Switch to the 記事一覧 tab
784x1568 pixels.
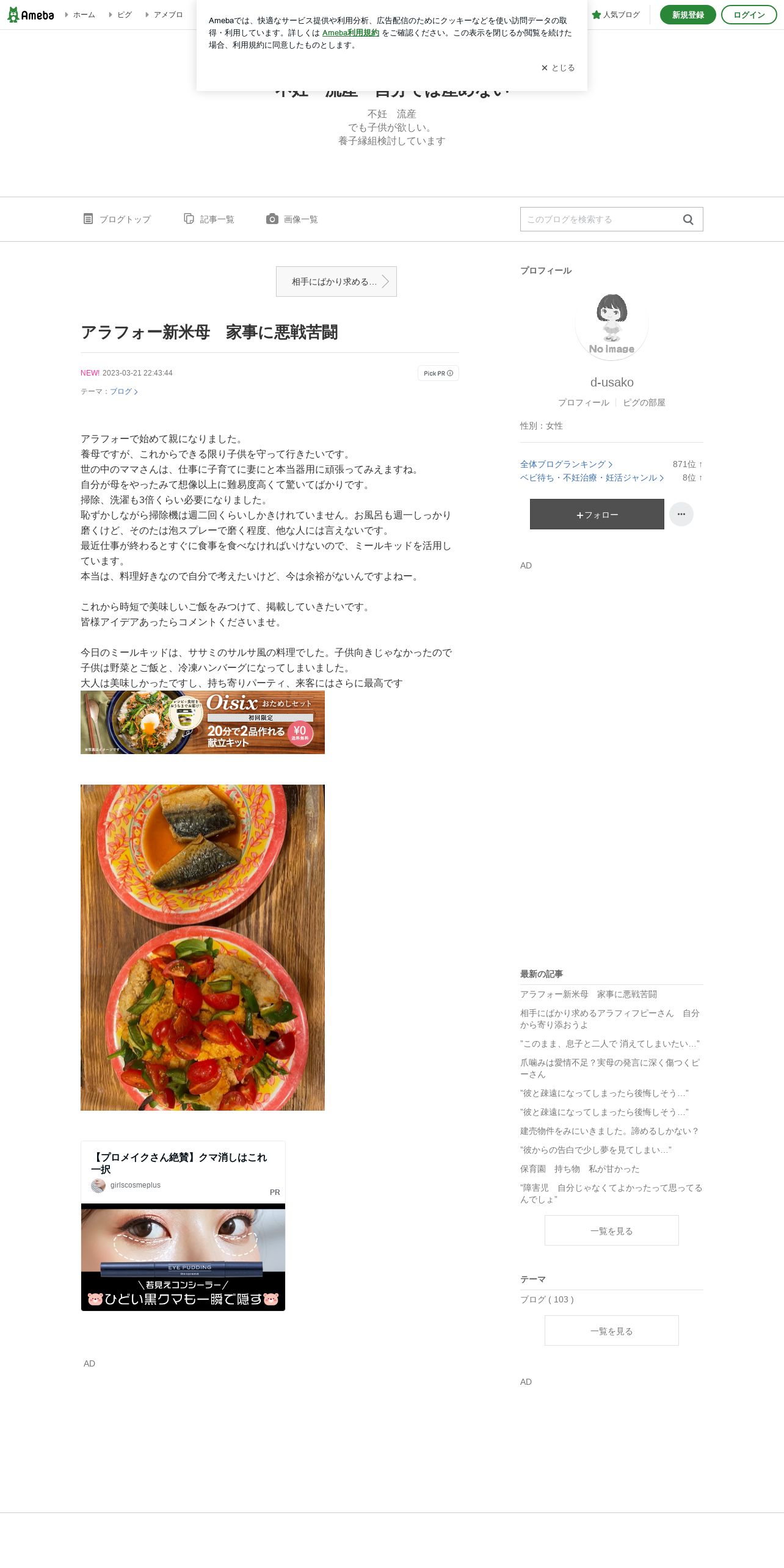tap(209, 219)
